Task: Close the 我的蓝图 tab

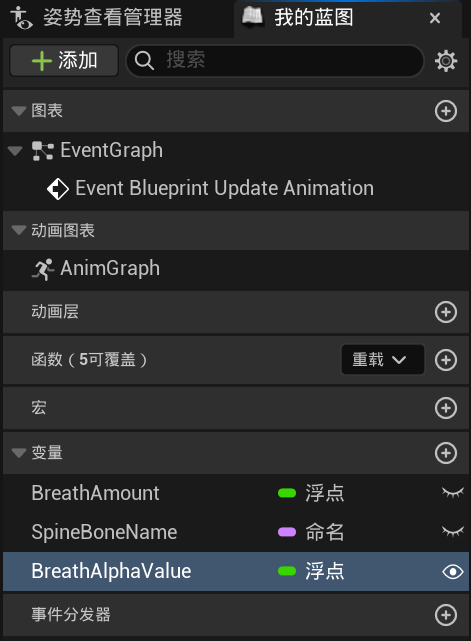Action: point(435,18)
